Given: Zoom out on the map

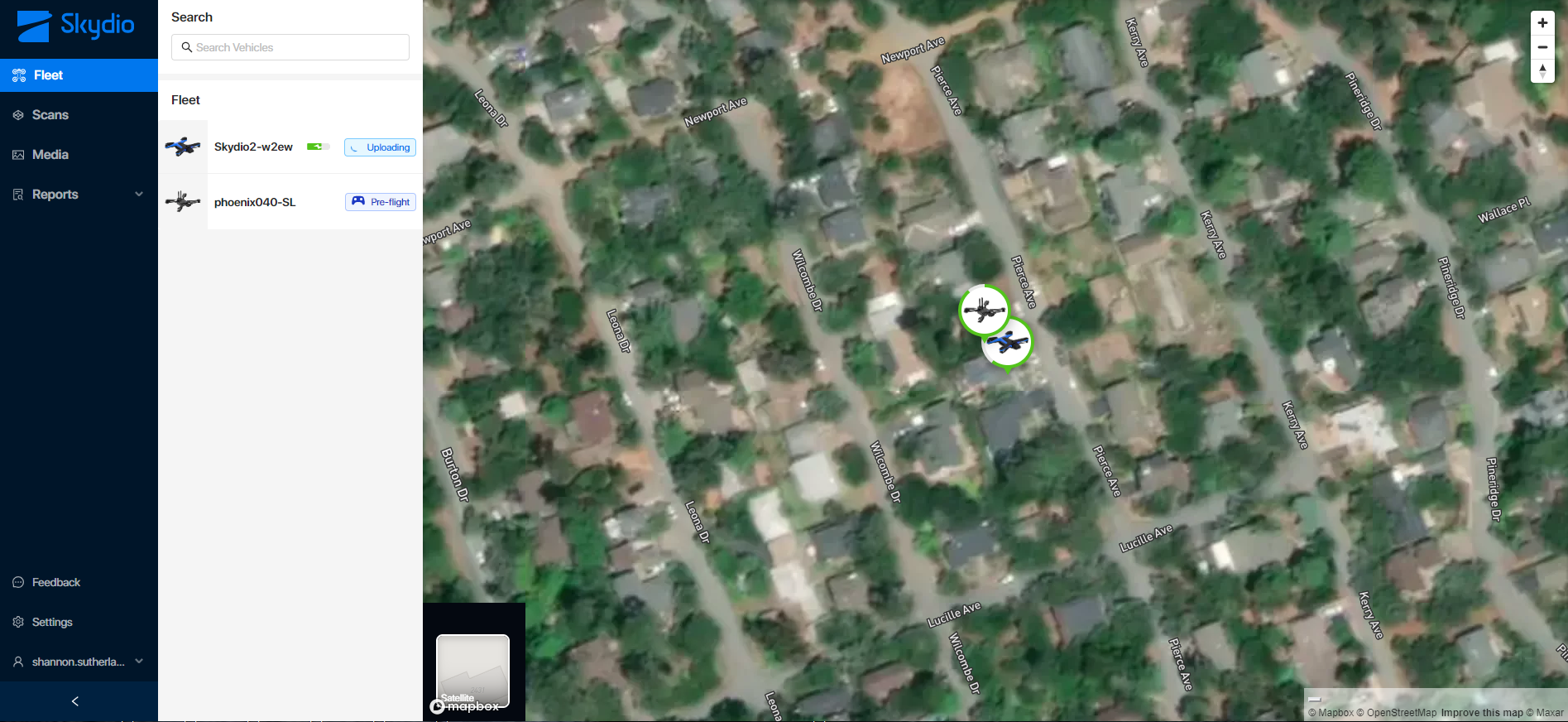Looking at the screenshot, I should (1542, 47).
